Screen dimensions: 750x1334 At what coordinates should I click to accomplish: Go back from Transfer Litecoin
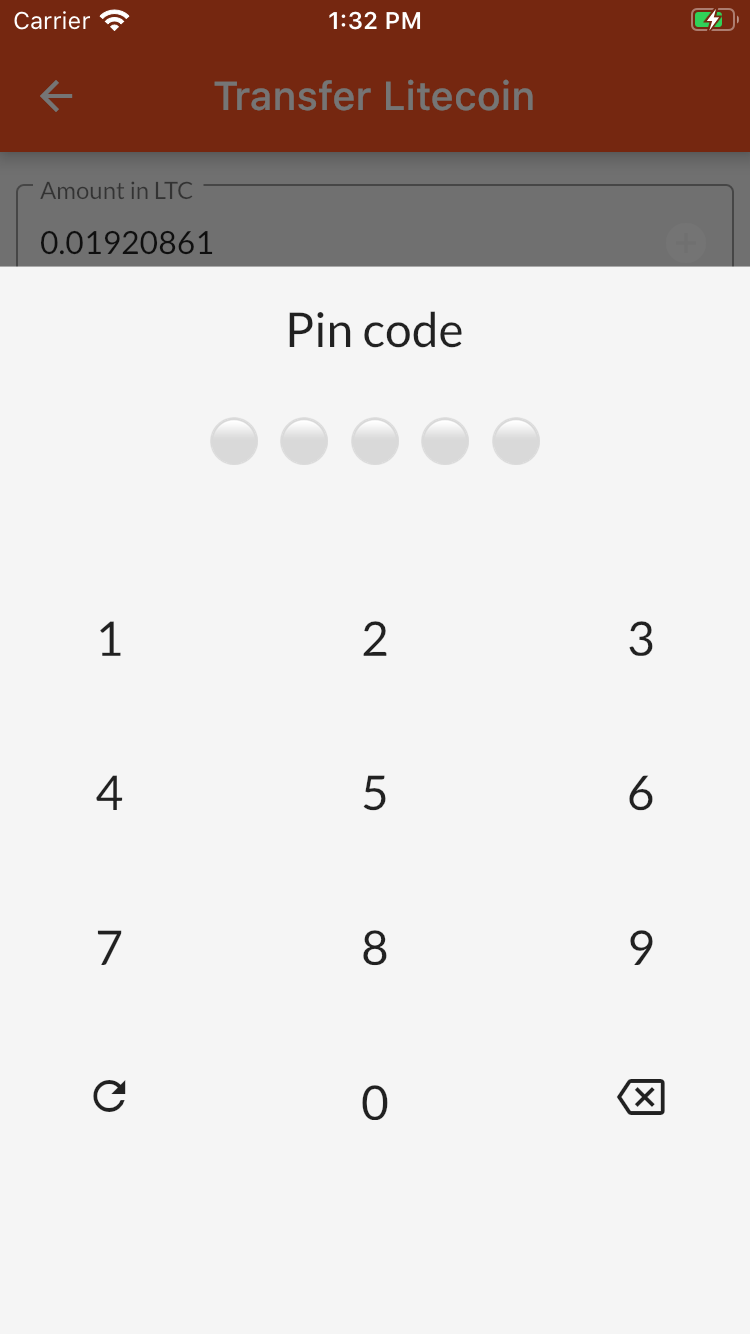point(56,96)
